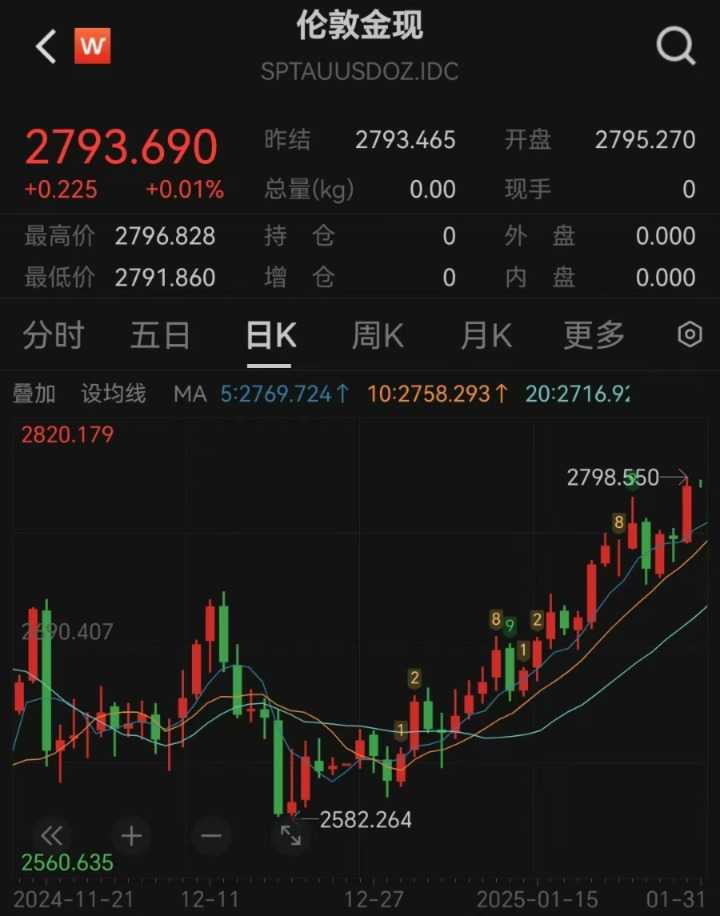
Task: Zoom in the chart with plus button
Action: pyautogui.click(x=131, y=835)
